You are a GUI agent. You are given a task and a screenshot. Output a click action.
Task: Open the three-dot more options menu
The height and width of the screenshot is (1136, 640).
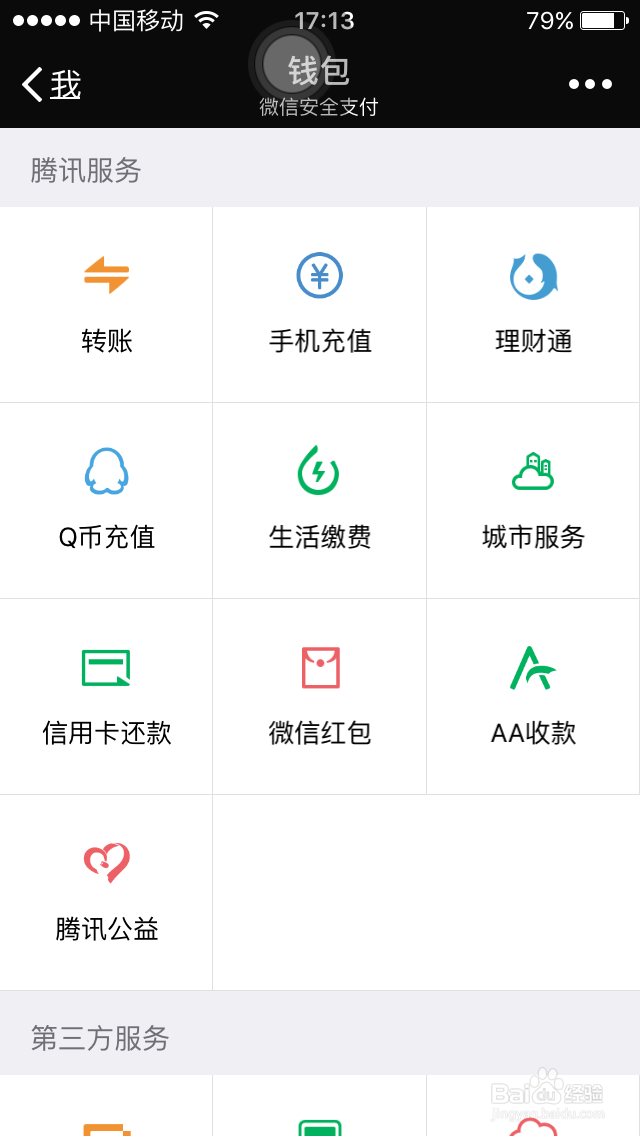(x=590, y=85)
